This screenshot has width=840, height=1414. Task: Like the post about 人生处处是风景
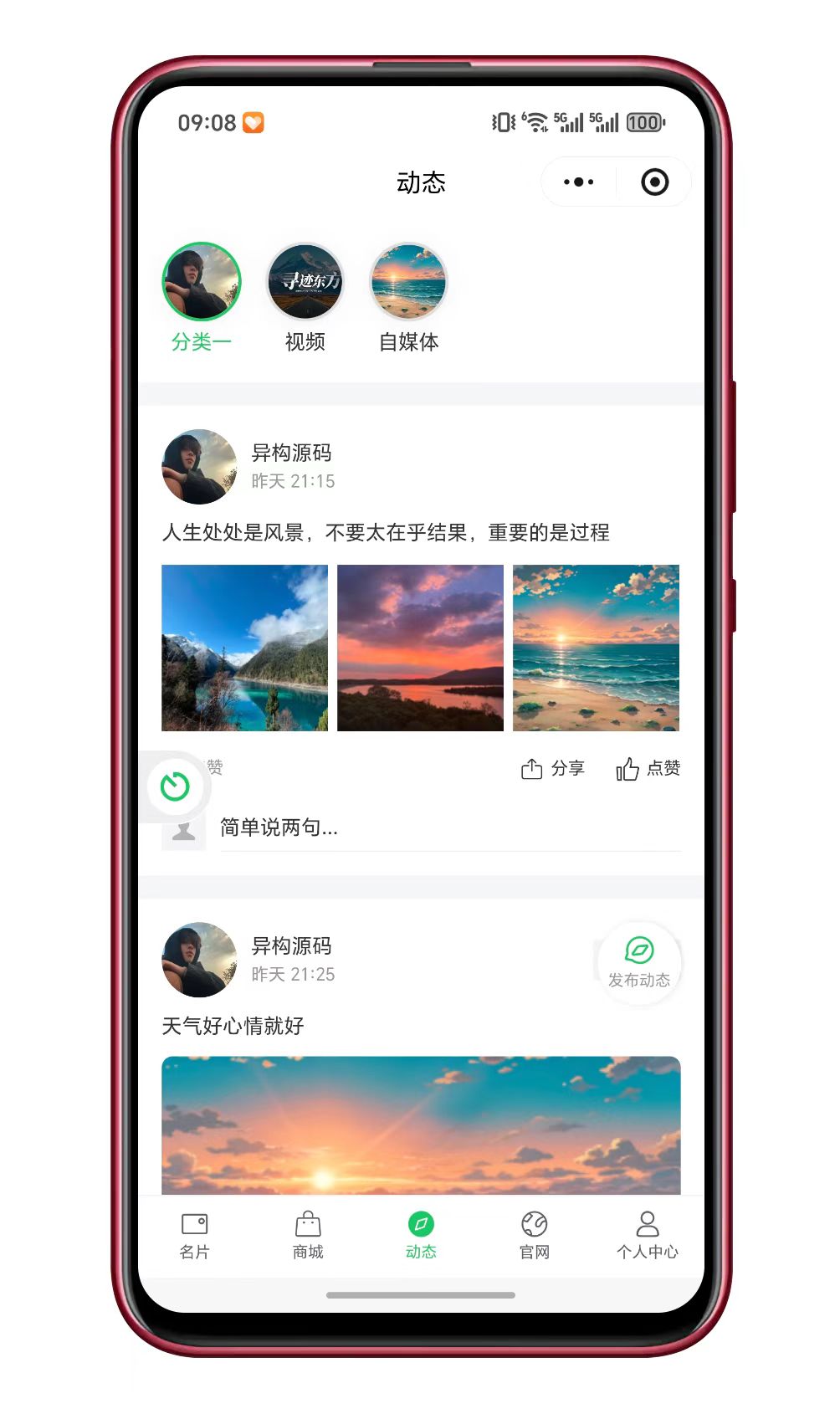(x=648, y=768)
